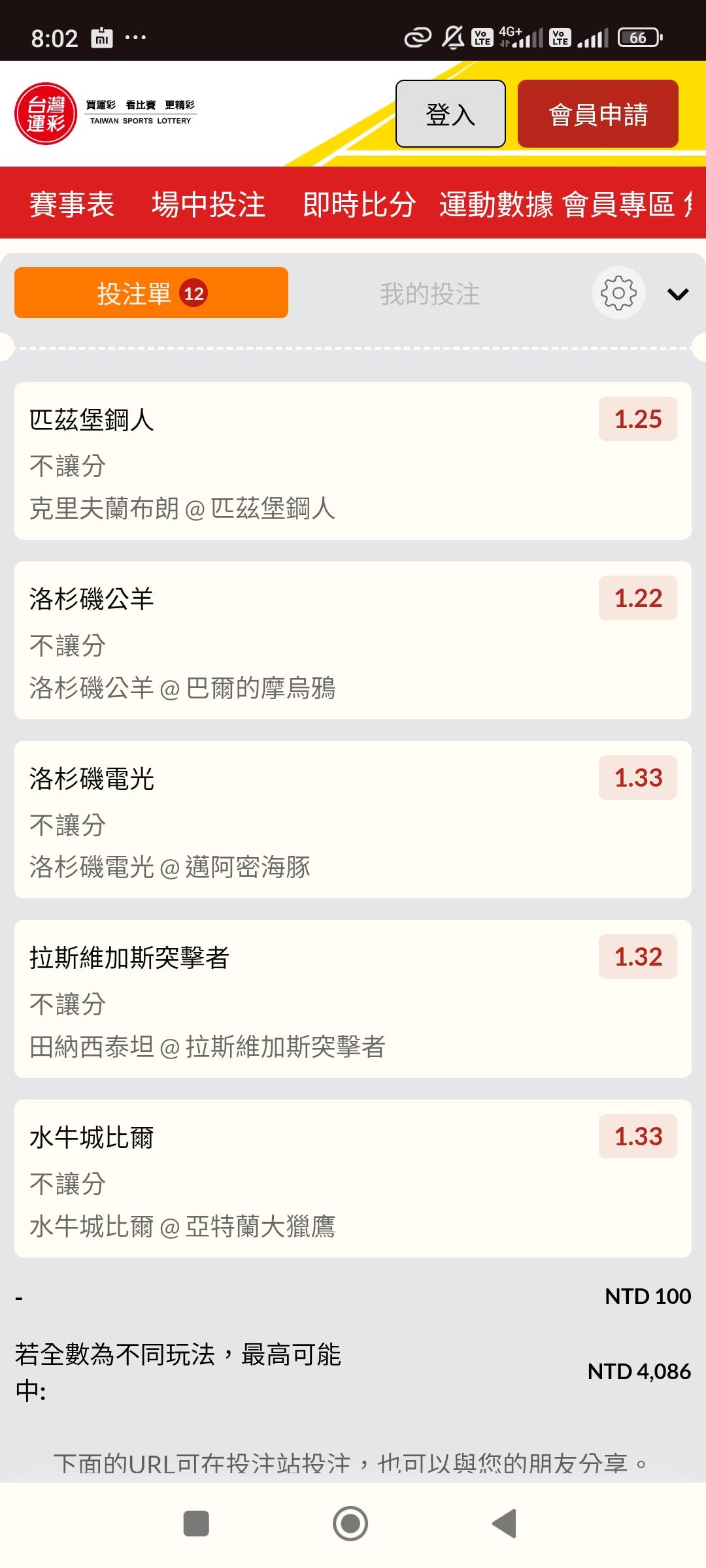
Task: Open 即時比分 live scores
Action: point(359,204)
